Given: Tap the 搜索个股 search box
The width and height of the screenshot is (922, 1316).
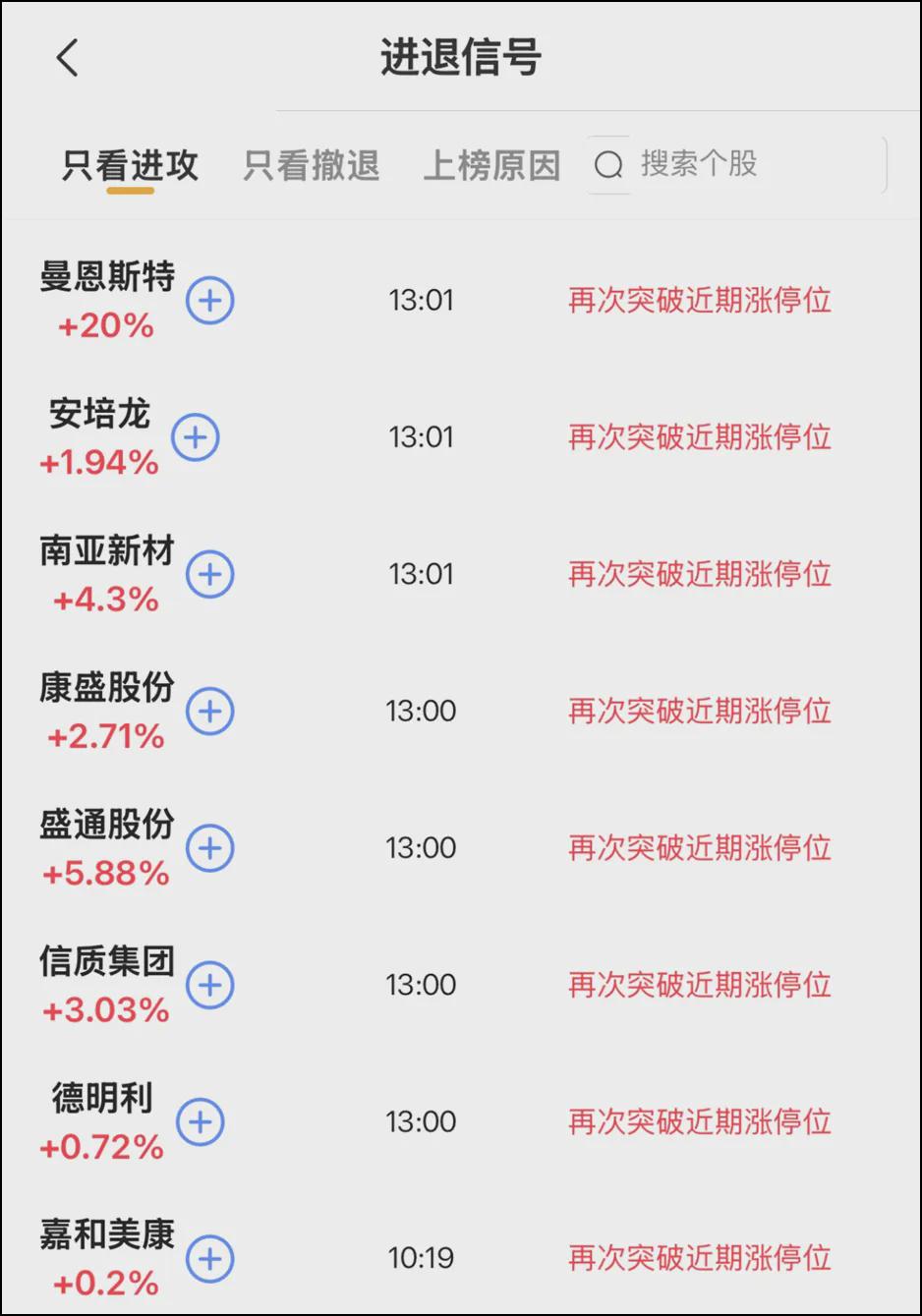Looking at the screenshot, I should point(737,164).
